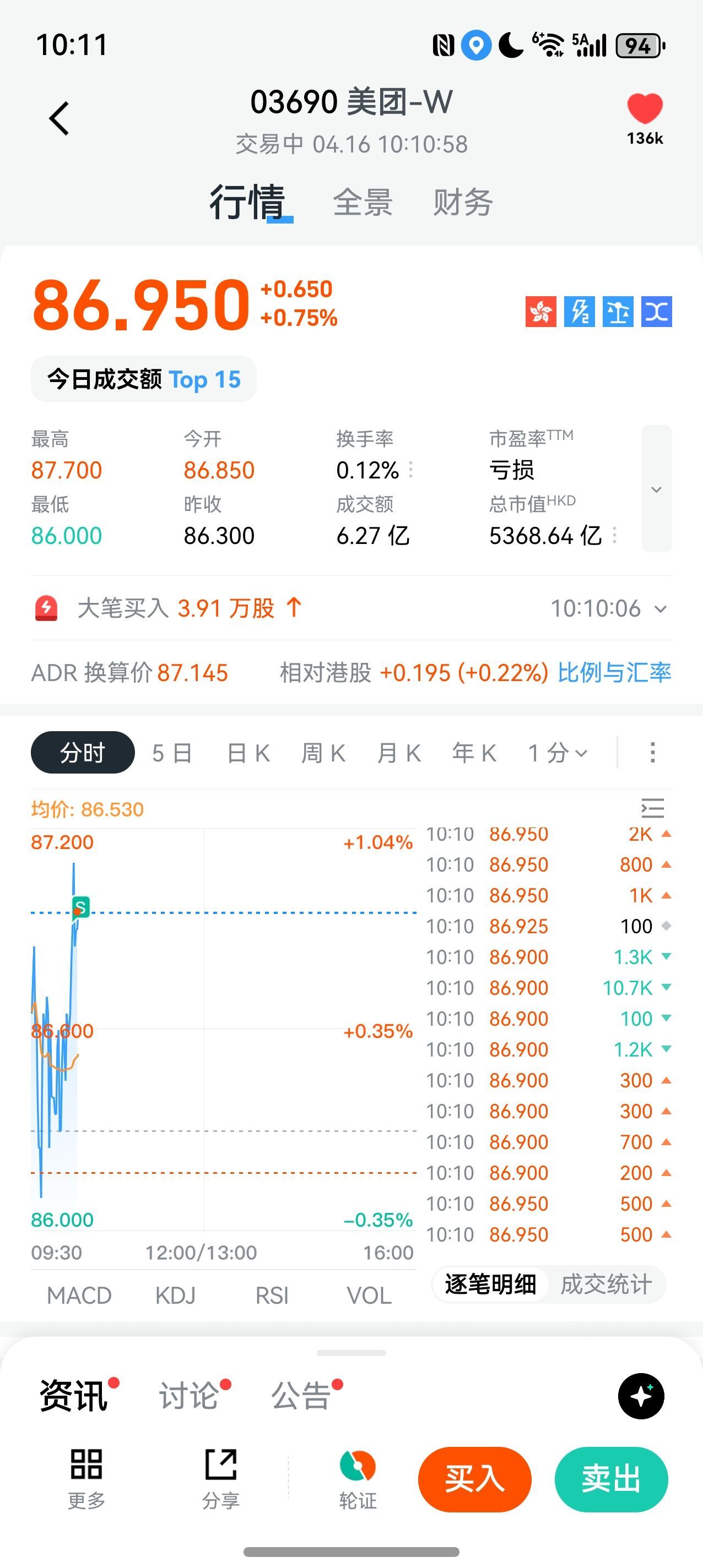Open chart options three-dot menu

[652, 753]
